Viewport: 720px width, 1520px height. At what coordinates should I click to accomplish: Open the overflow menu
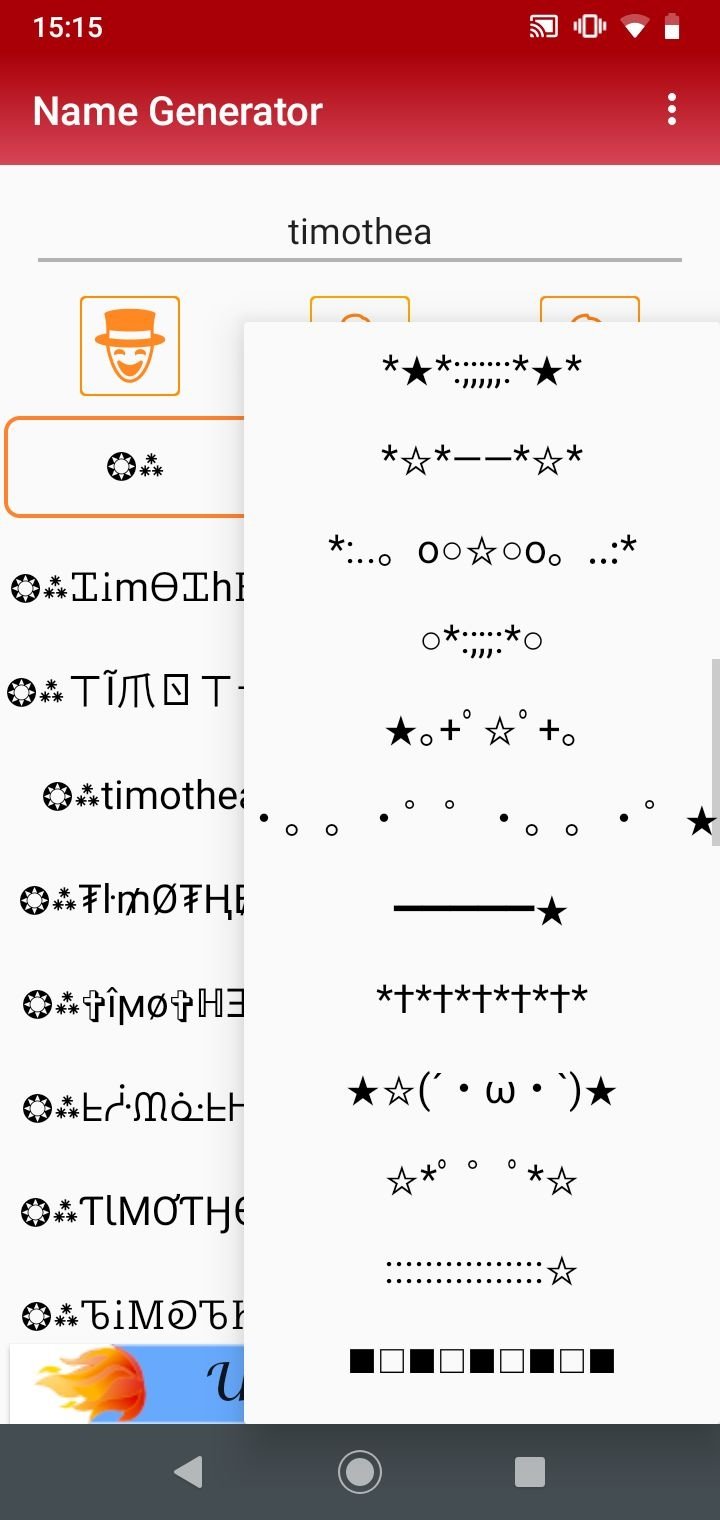(x=672, y=110)
